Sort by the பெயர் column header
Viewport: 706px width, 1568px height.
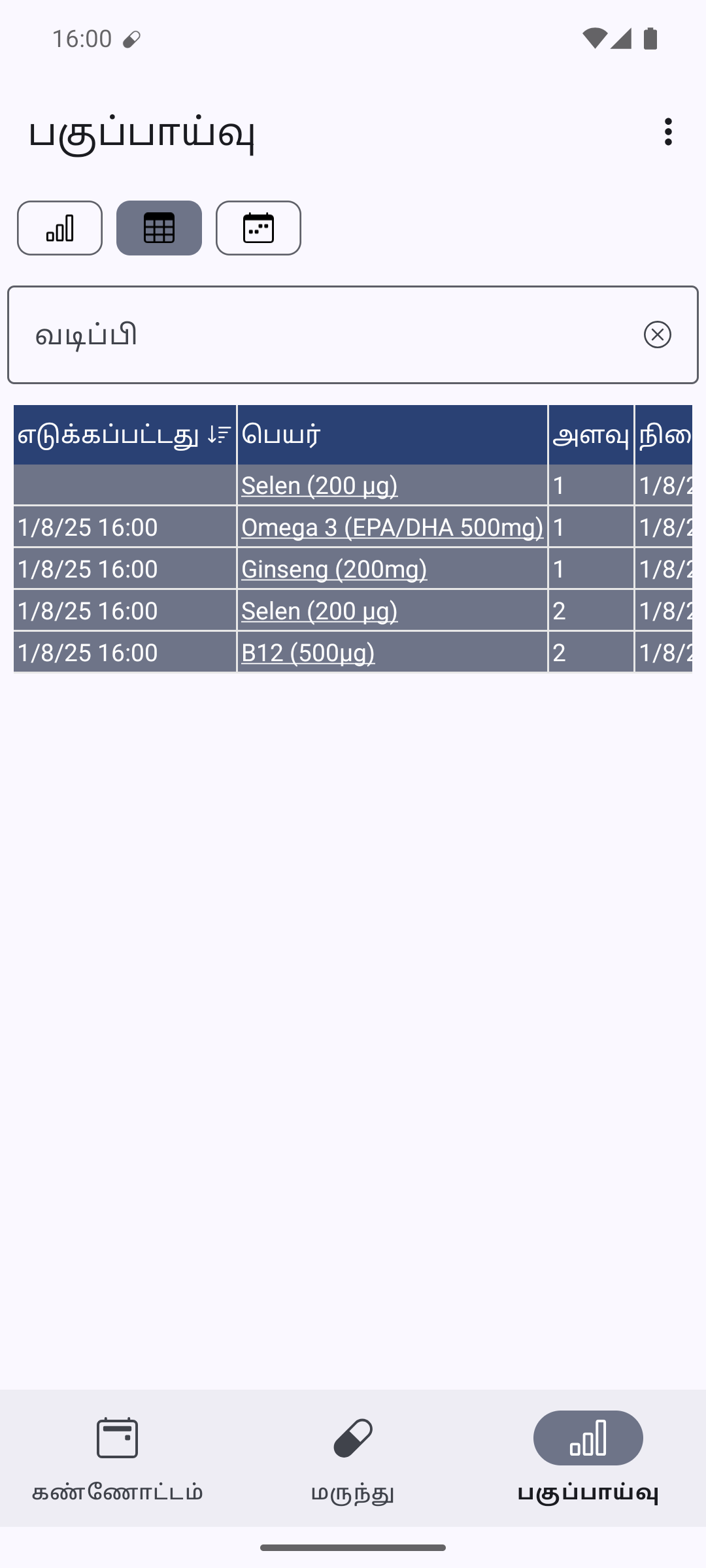coord(392,435)
